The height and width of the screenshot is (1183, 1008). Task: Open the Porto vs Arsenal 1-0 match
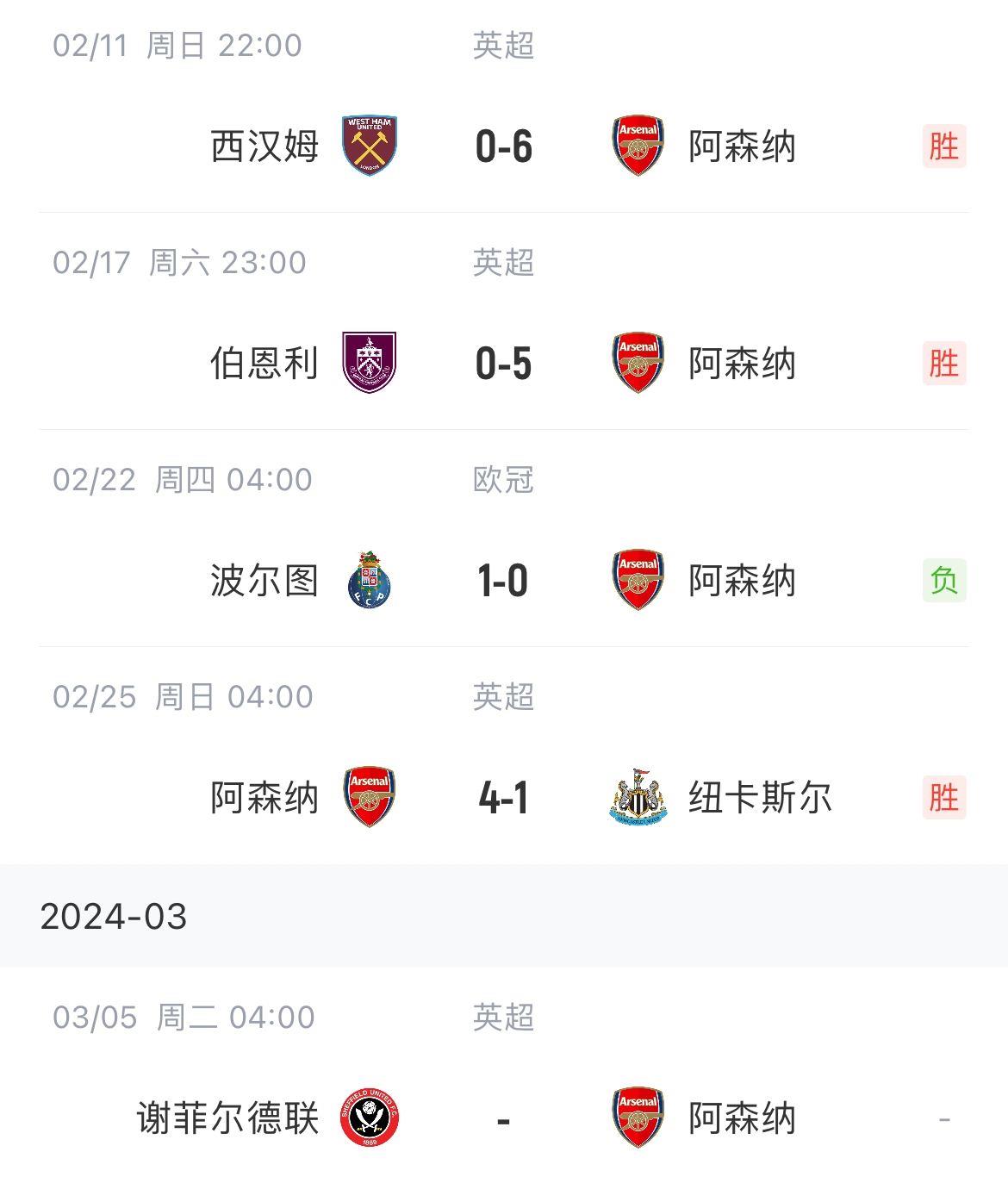pyautogui.click(x=504, y=581)
